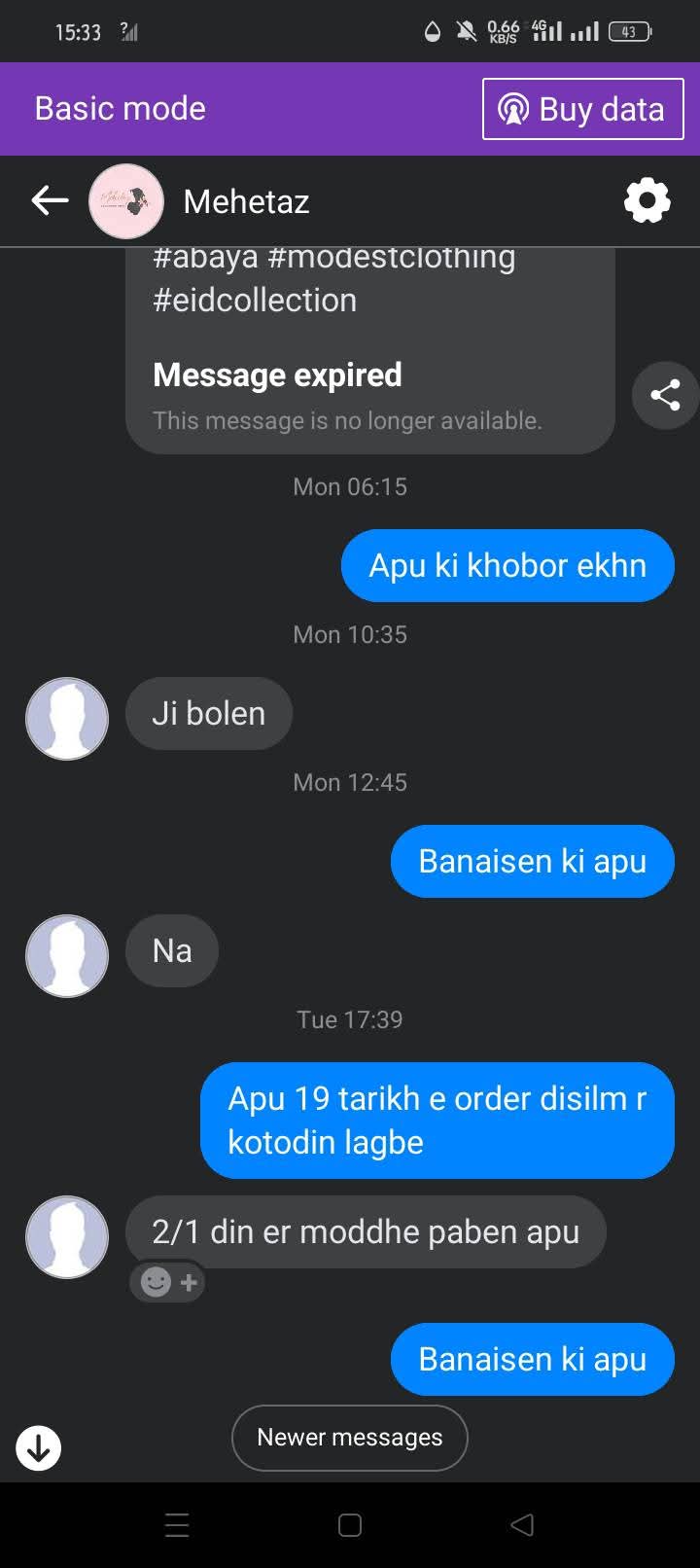Tap the round down-arrow button
Image resolution: width=700 pixels, height=1568 pixels.
(x=39, y=1448)
